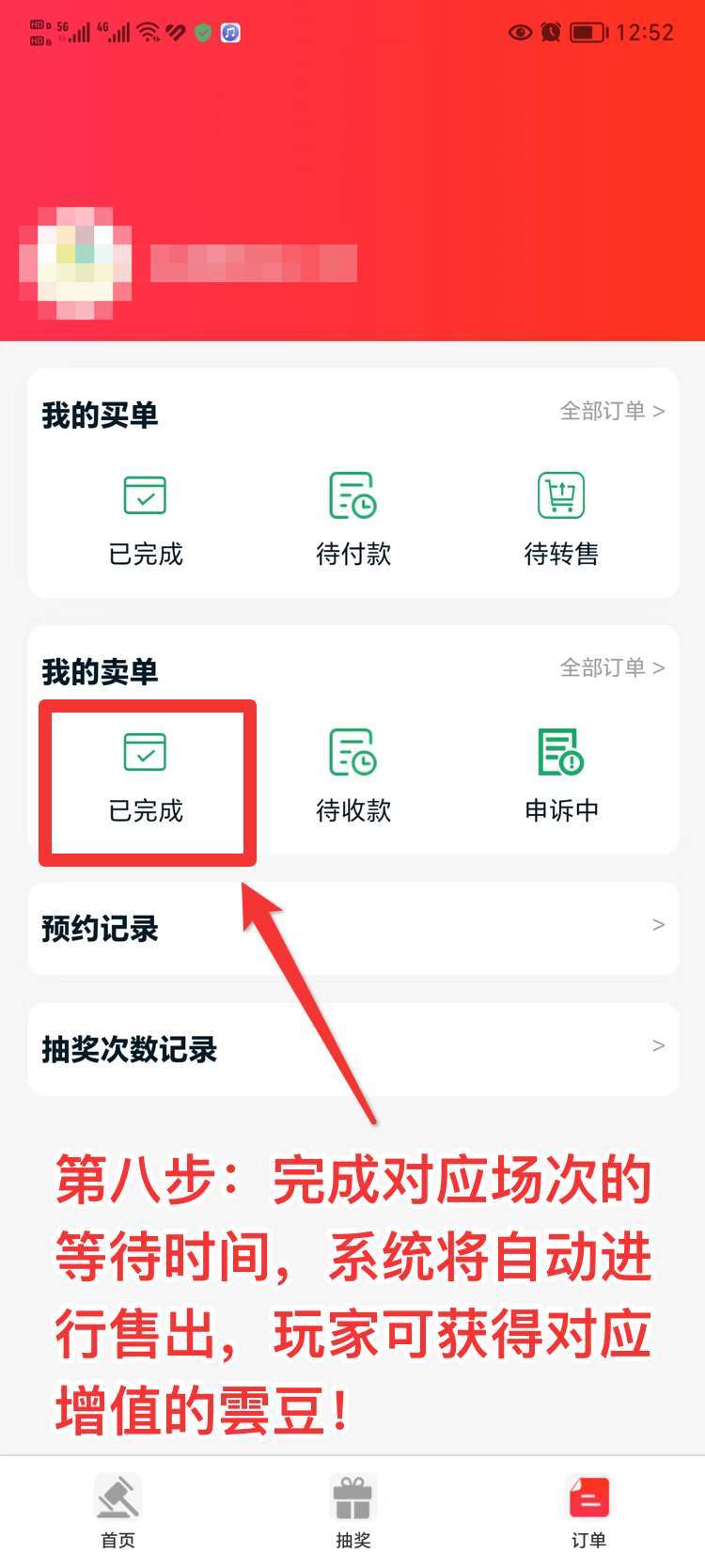705x1568 pixels.
Task: Open 待收款 sell orders
Action: point(352,777)
